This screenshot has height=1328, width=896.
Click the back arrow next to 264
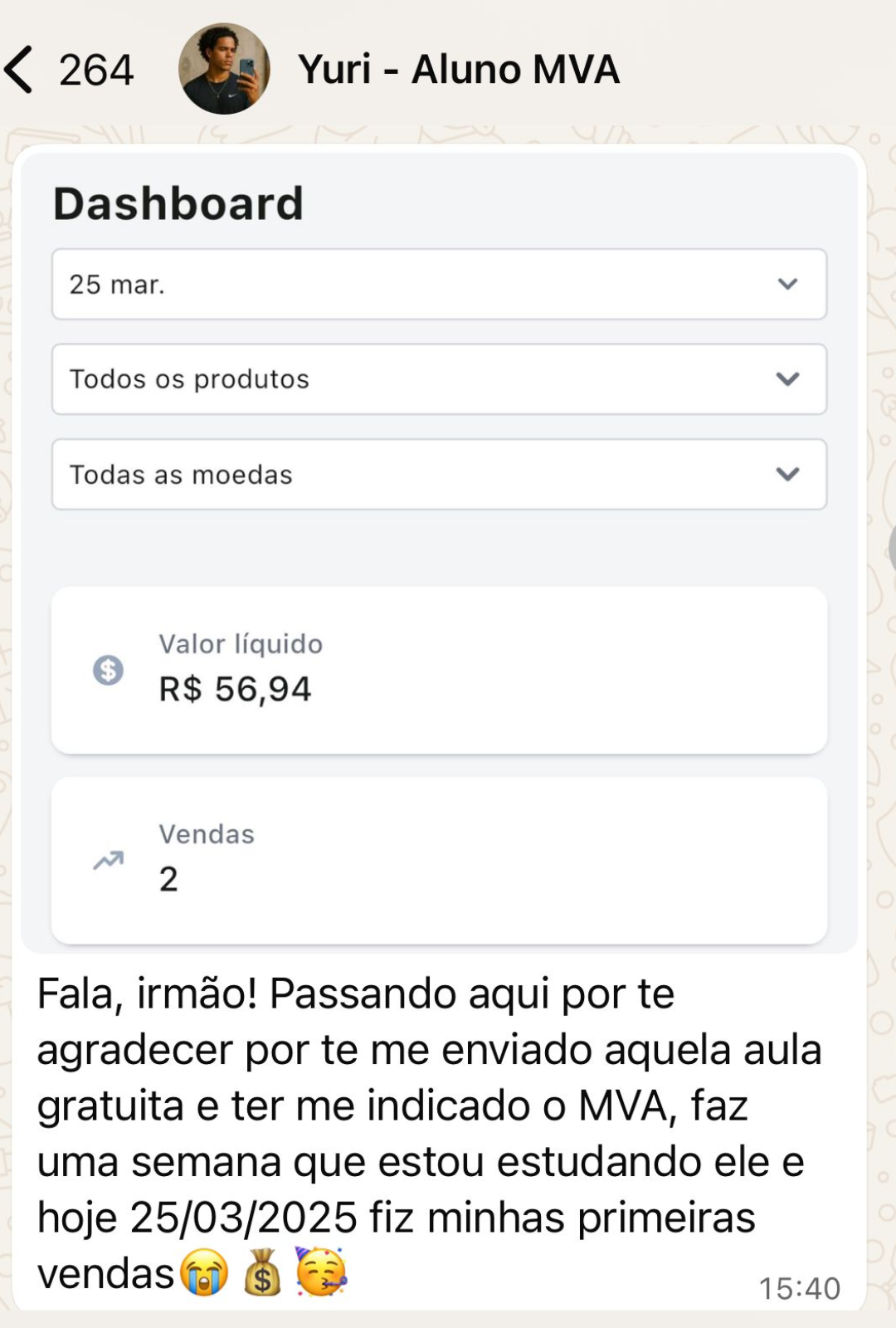point(25,71)
